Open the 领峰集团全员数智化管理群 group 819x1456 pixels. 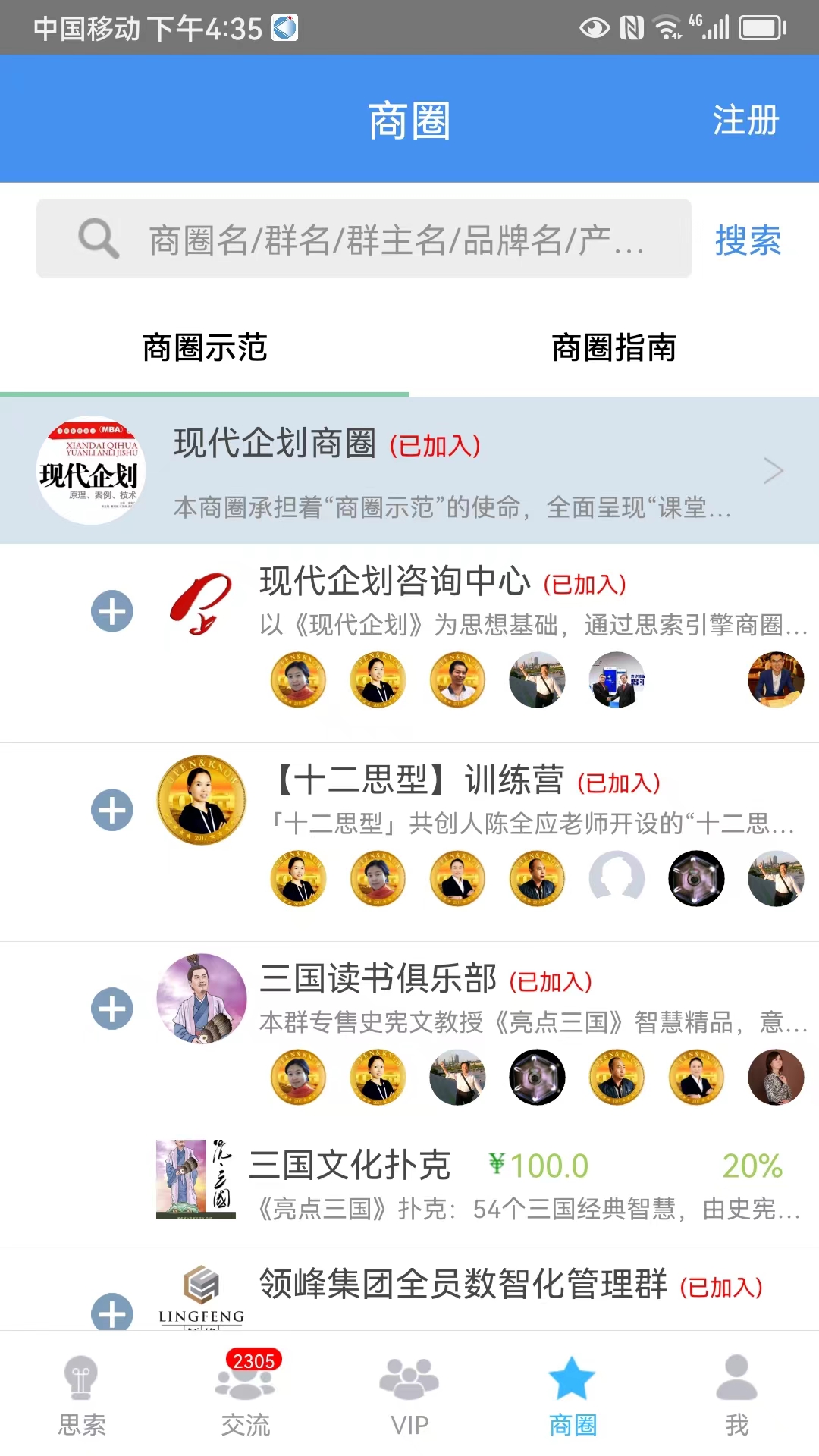[463, 1285]
